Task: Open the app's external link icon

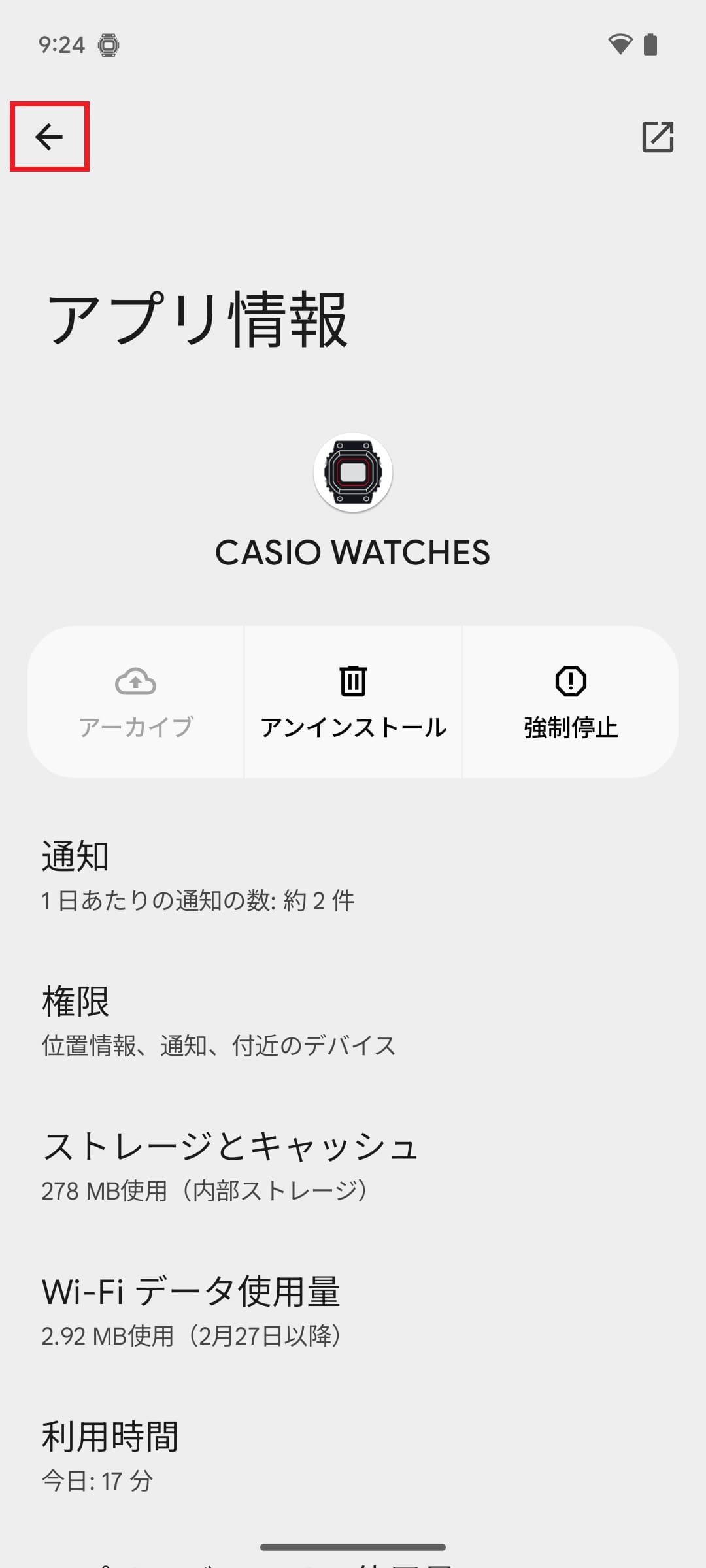Action: pos(658,137)
